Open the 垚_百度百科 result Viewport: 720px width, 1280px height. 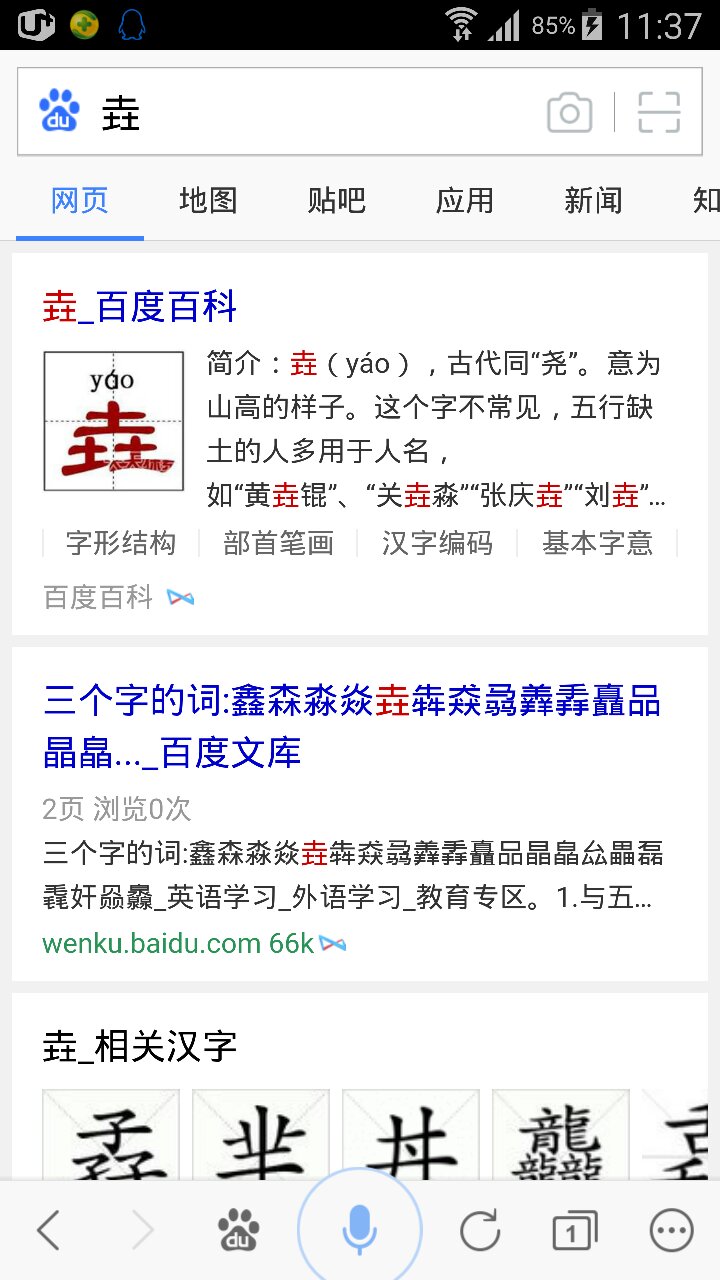pyautogui.click(x=140, y=307)
